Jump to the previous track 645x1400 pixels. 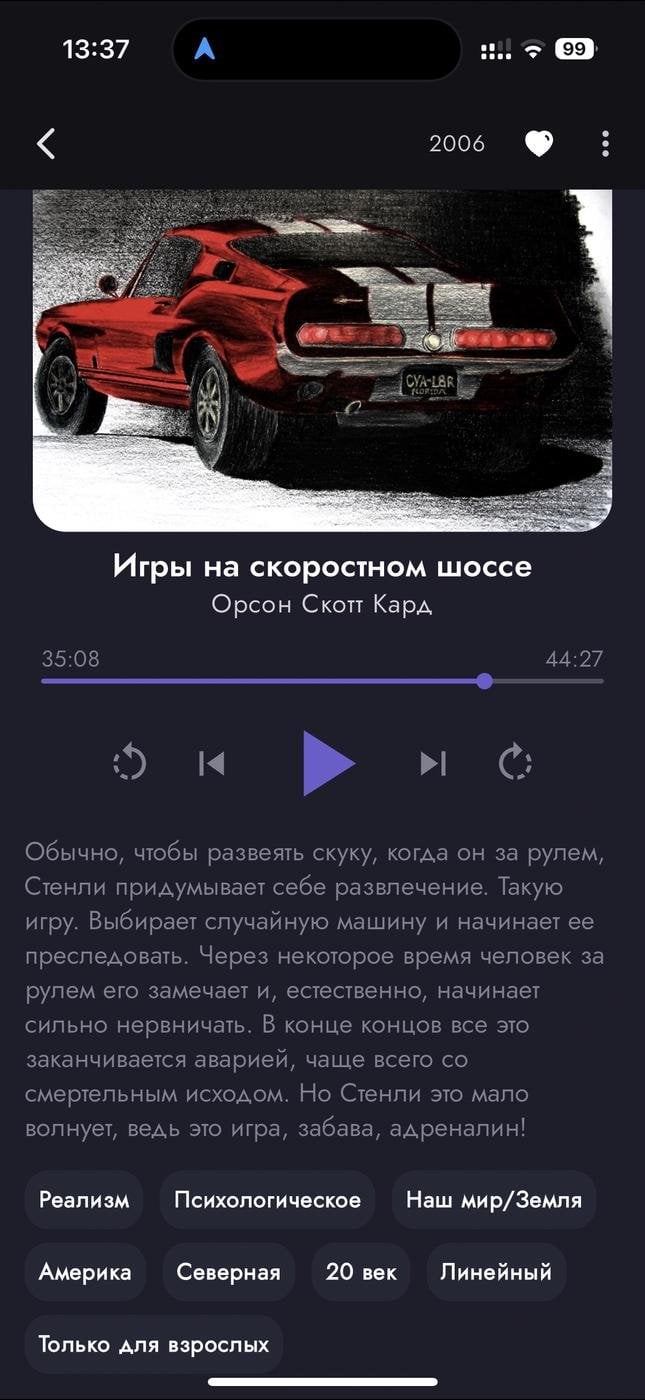point(212,764)
